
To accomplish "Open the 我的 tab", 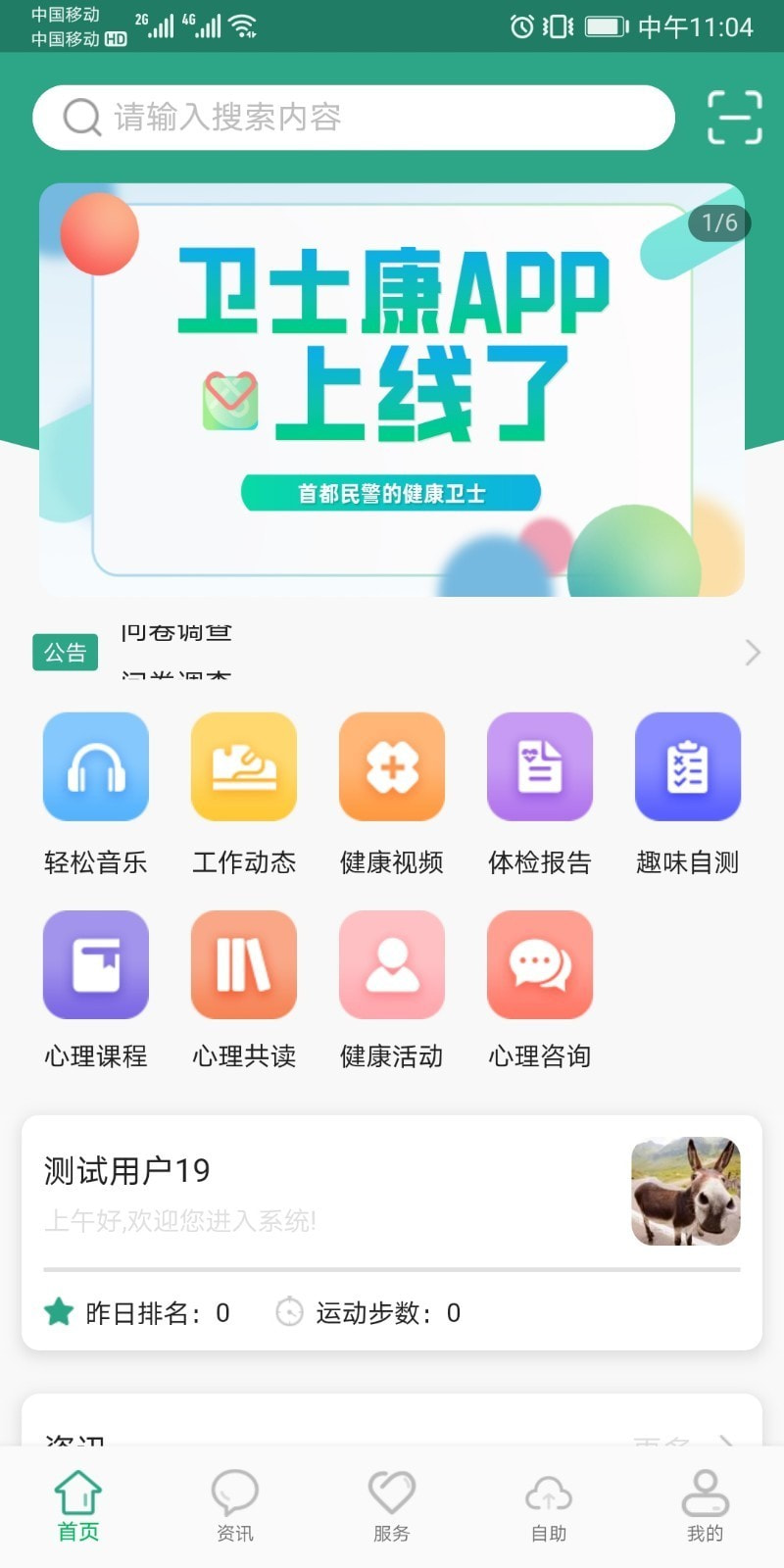I will (705, 1506).
